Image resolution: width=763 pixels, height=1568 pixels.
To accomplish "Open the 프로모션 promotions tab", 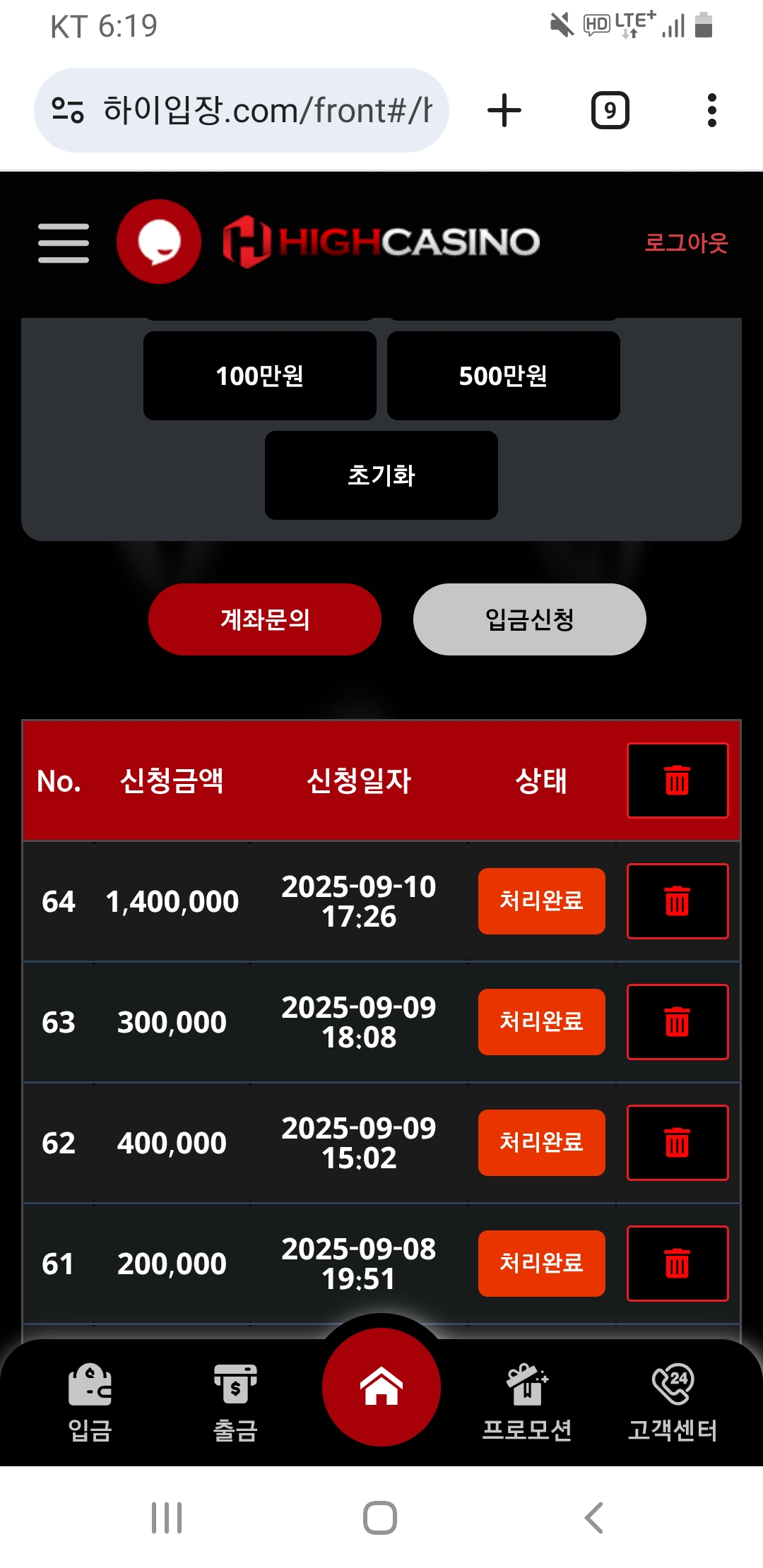I will pos(527,1402).
